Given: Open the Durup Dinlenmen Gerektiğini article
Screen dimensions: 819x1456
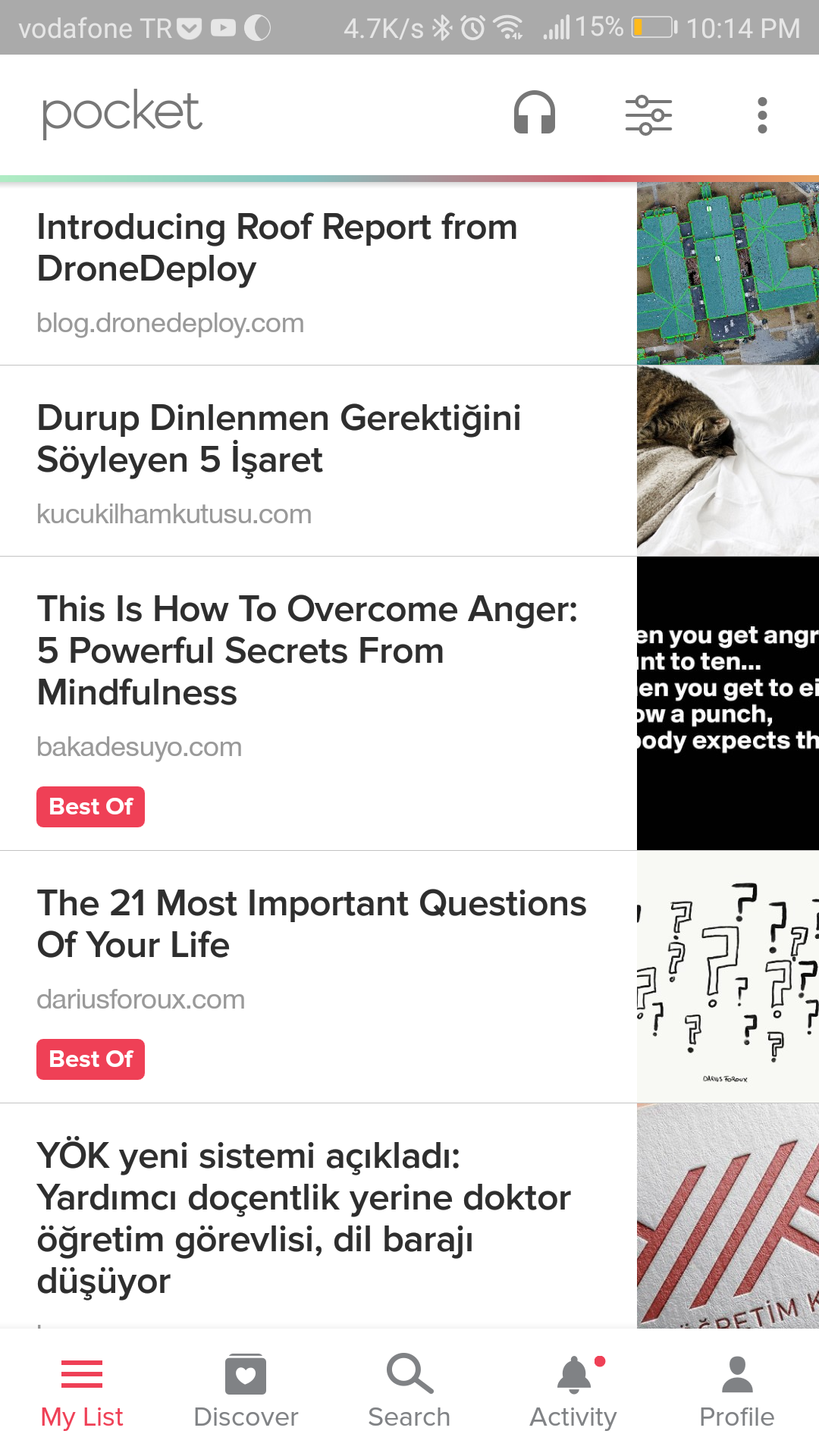Looking at the screenshot, I should (x=278, y=439).
